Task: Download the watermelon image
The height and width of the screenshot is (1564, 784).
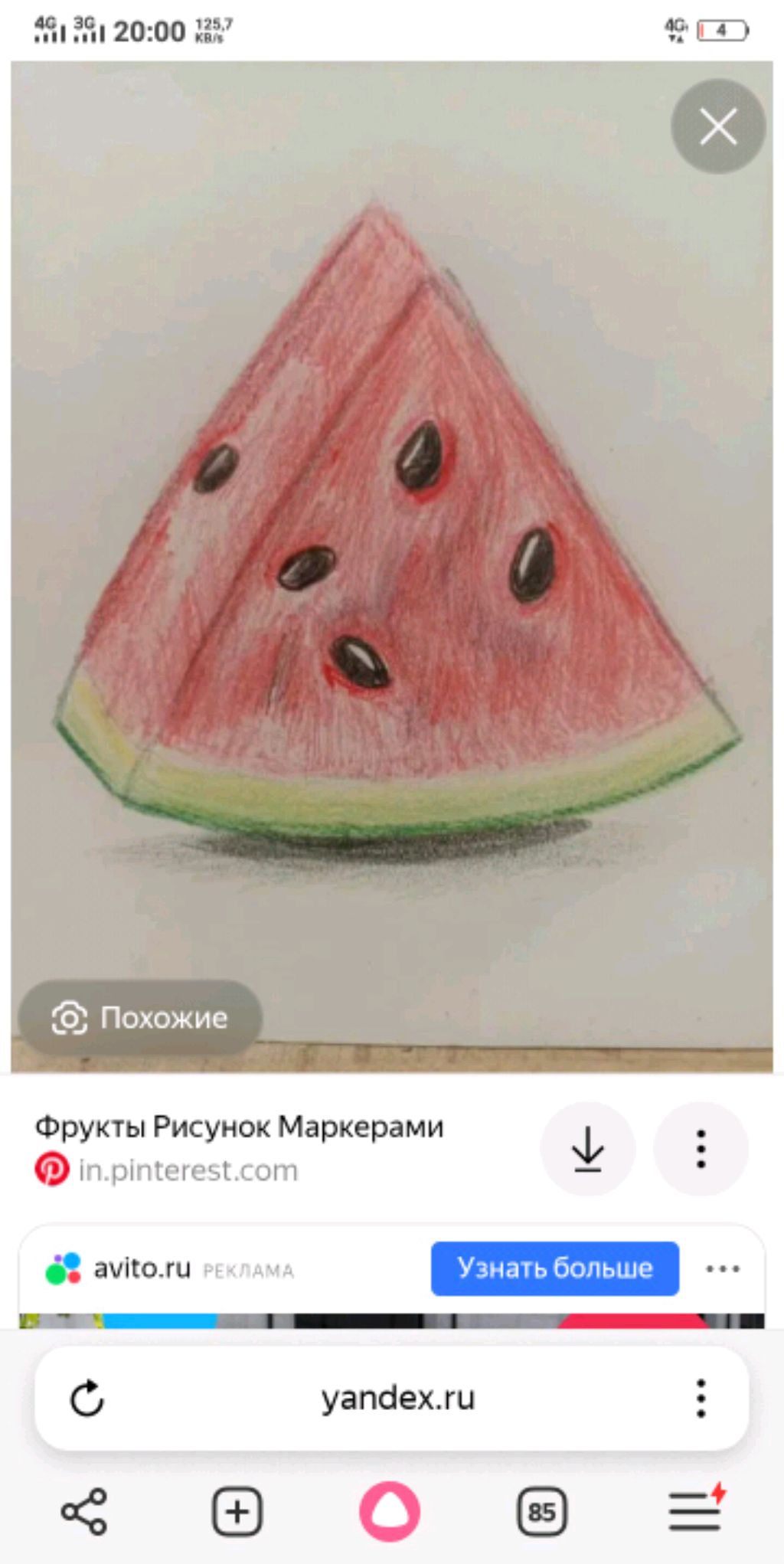Action: click(x=587, y=1149)
